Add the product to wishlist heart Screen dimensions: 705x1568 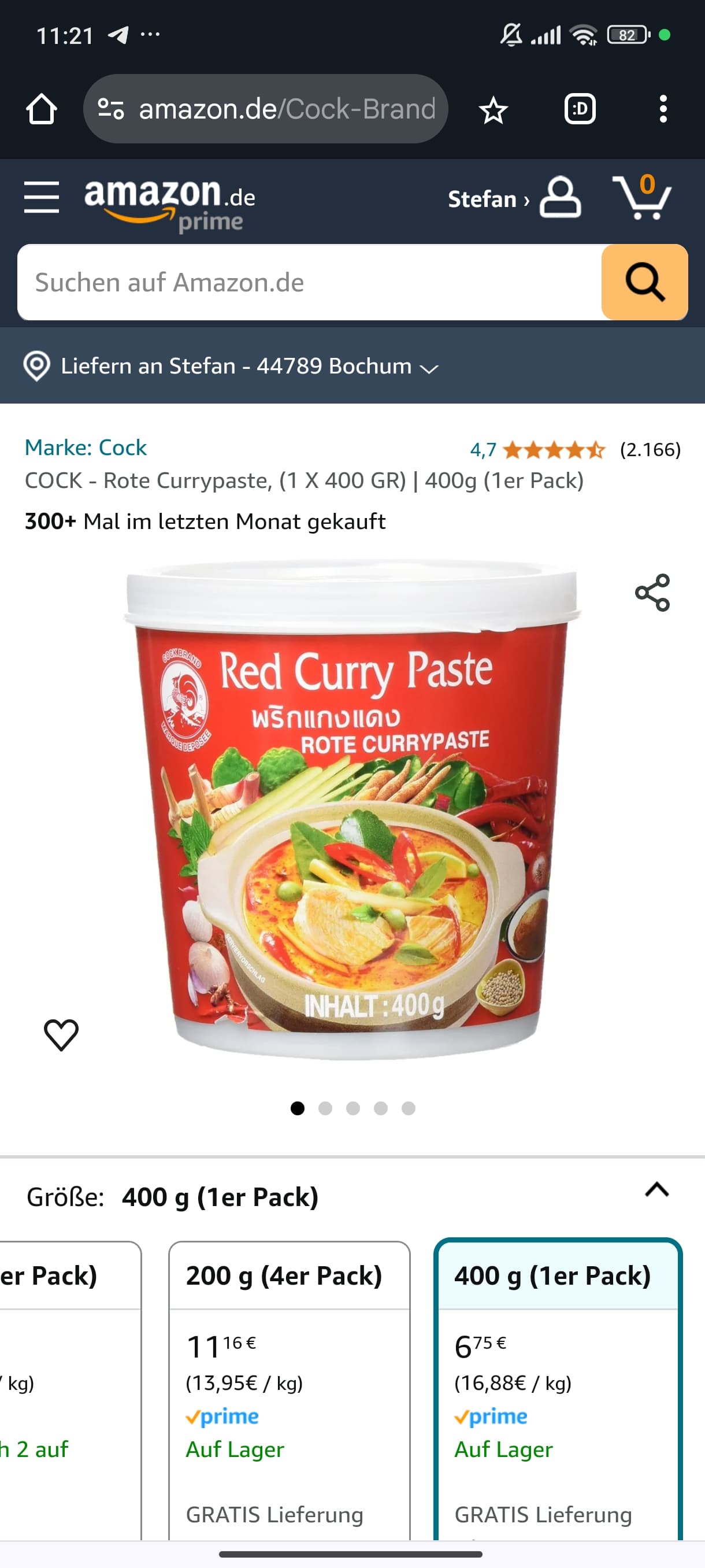pos(61,1035)
